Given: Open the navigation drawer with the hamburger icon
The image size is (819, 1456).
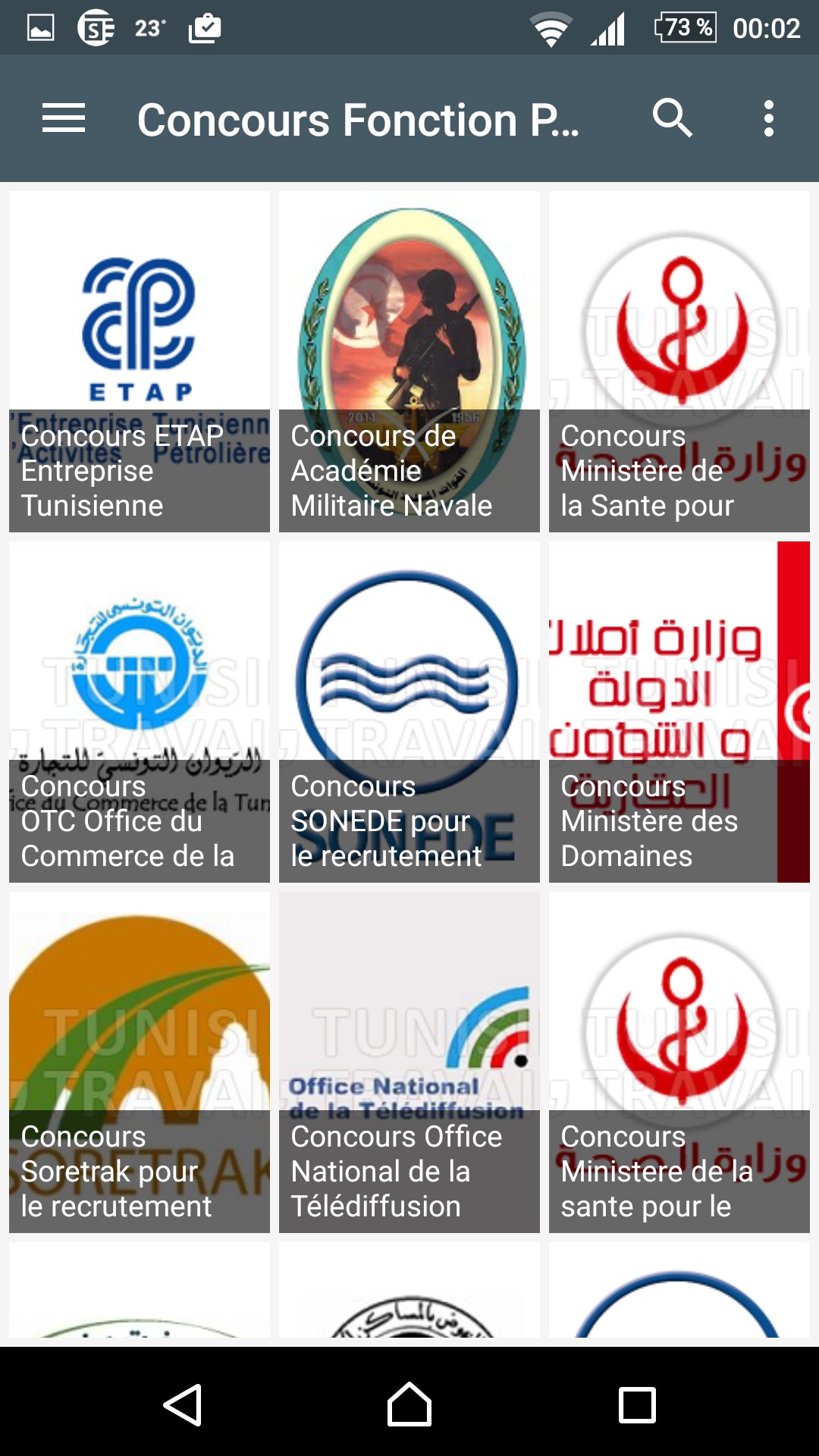Looking at the screenshot, I should click(64, 118).
